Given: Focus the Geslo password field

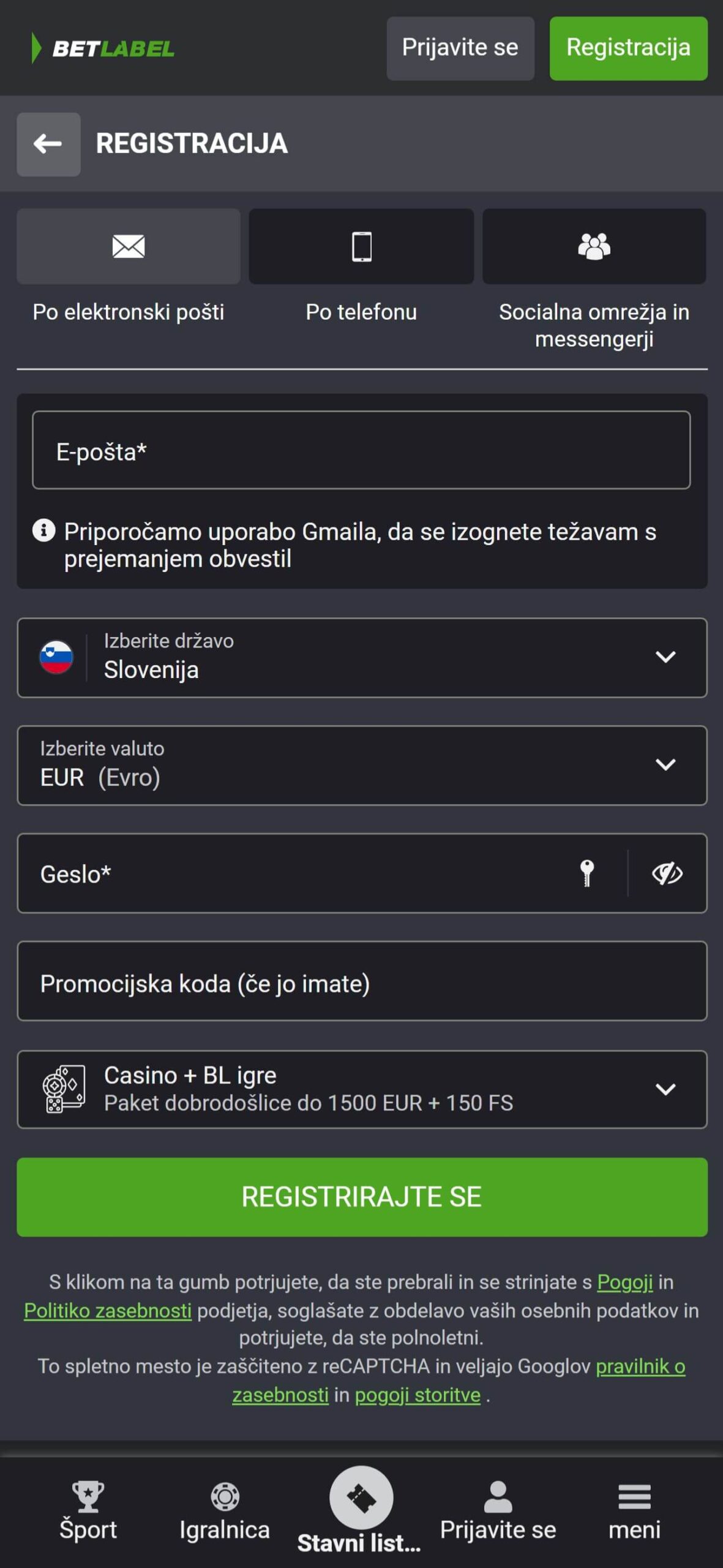Looking at the screenshot, I should [x=294, y=873].
